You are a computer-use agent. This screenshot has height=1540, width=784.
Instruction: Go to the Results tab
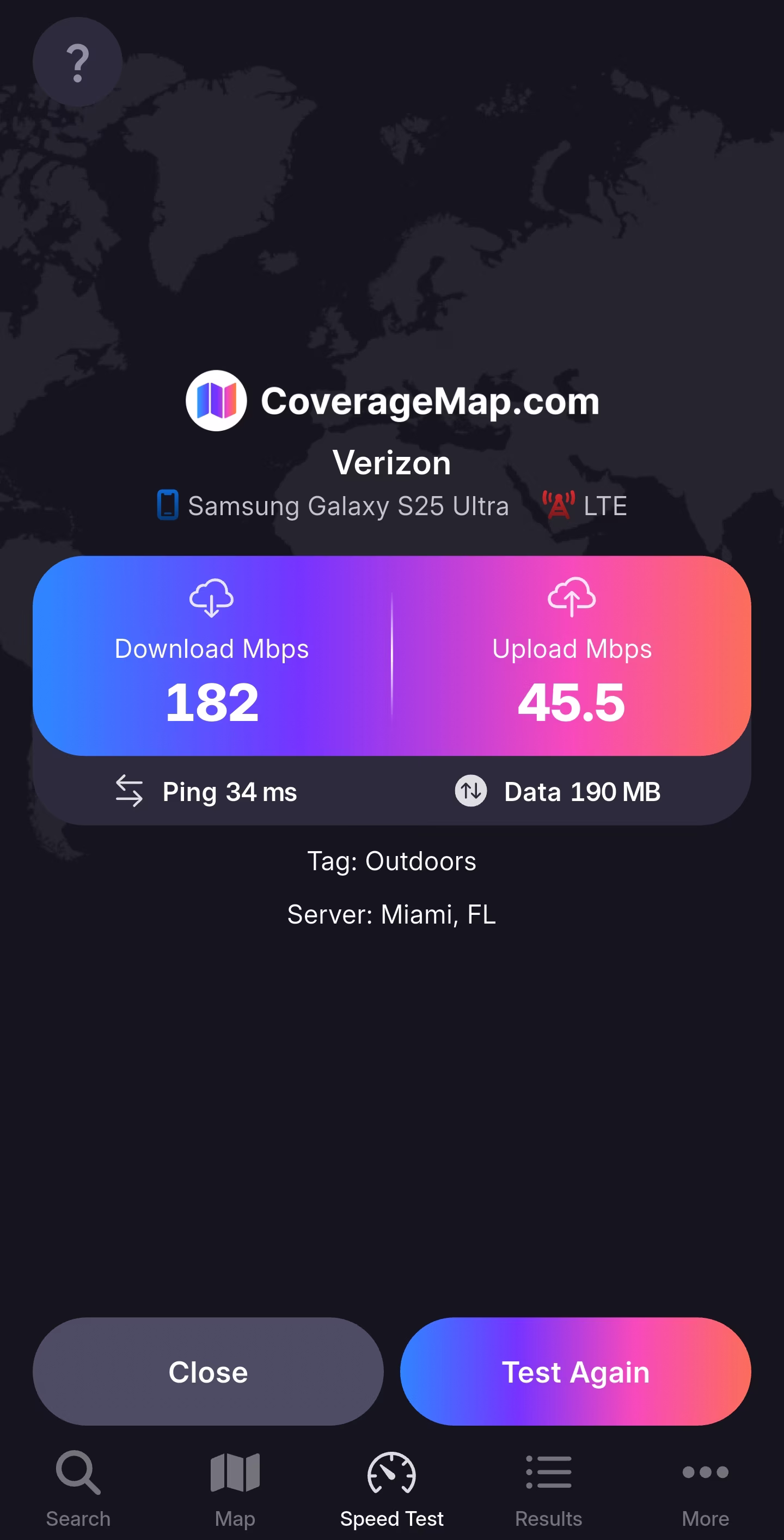click(549, 1488)
